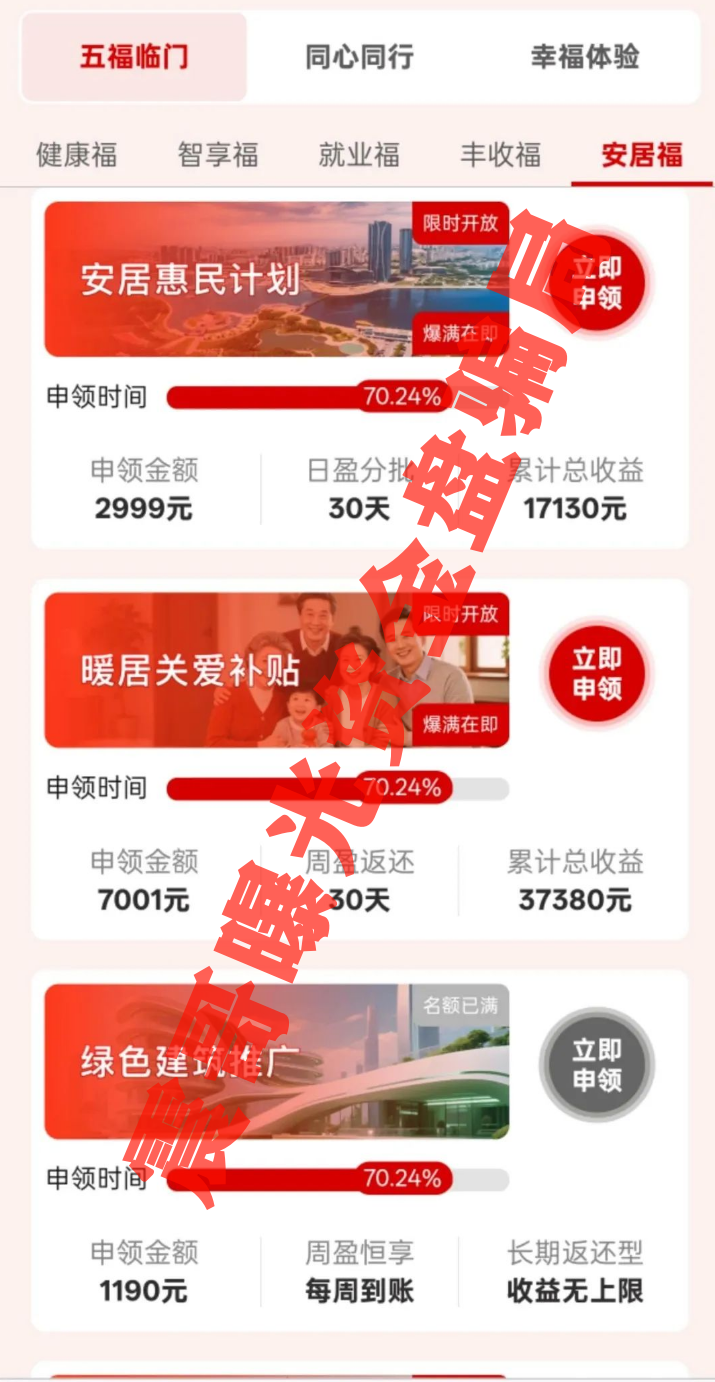The height and width of the screenshot is (1382, 715).
Task: Select the 安居福 category
Action: (x=642, y=155)
